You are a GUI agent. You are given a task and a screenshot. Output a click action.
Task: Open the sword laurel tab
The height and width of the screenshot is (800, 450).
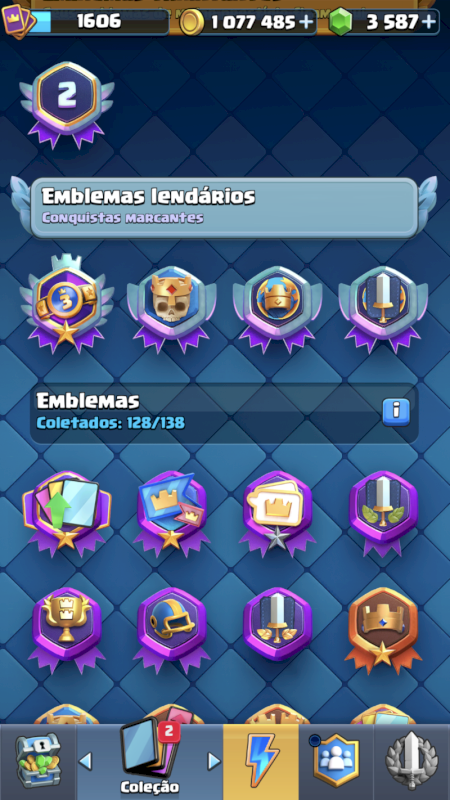pos(412,761)
